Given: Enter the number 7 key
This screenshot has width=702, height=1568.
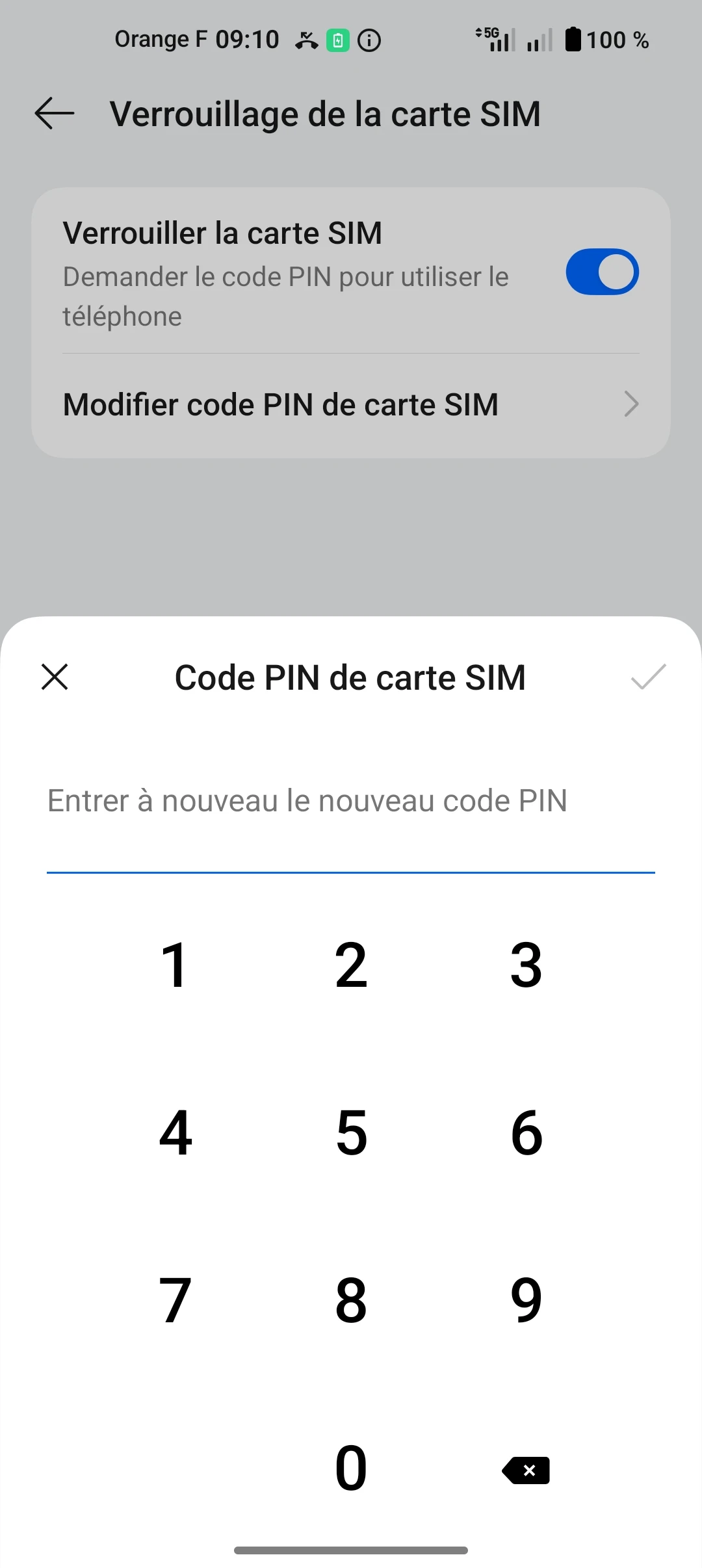Looking at the screenshot, I should click(x=175, y=1300).
